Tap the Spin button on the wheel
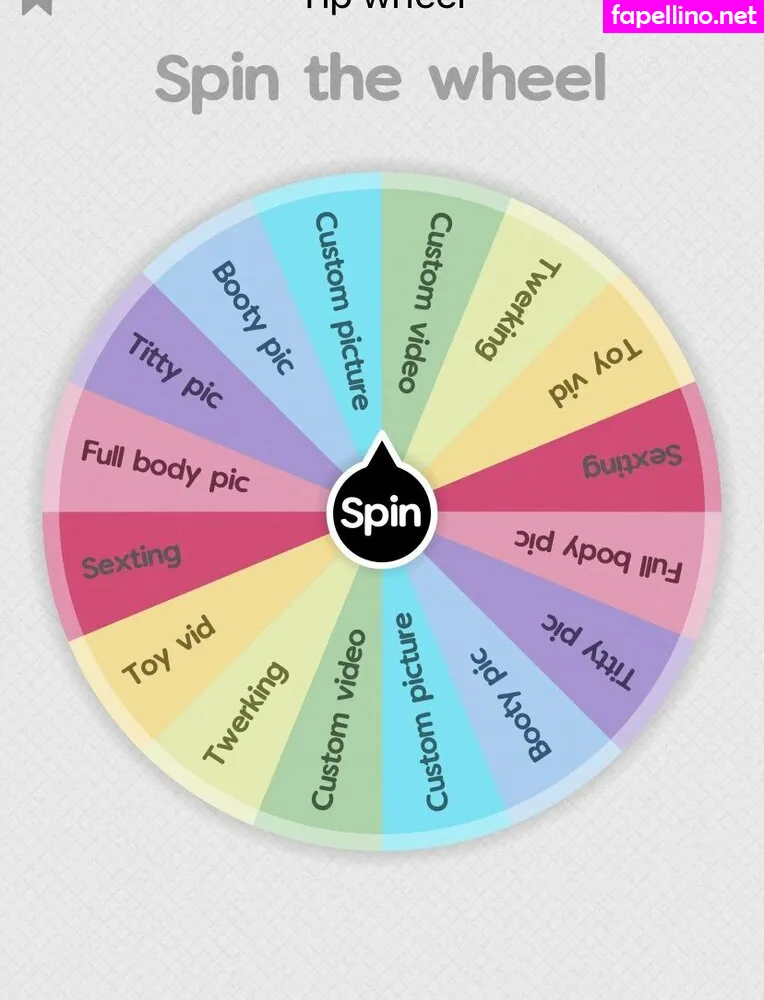The image size is (764, 1000). 381,513
